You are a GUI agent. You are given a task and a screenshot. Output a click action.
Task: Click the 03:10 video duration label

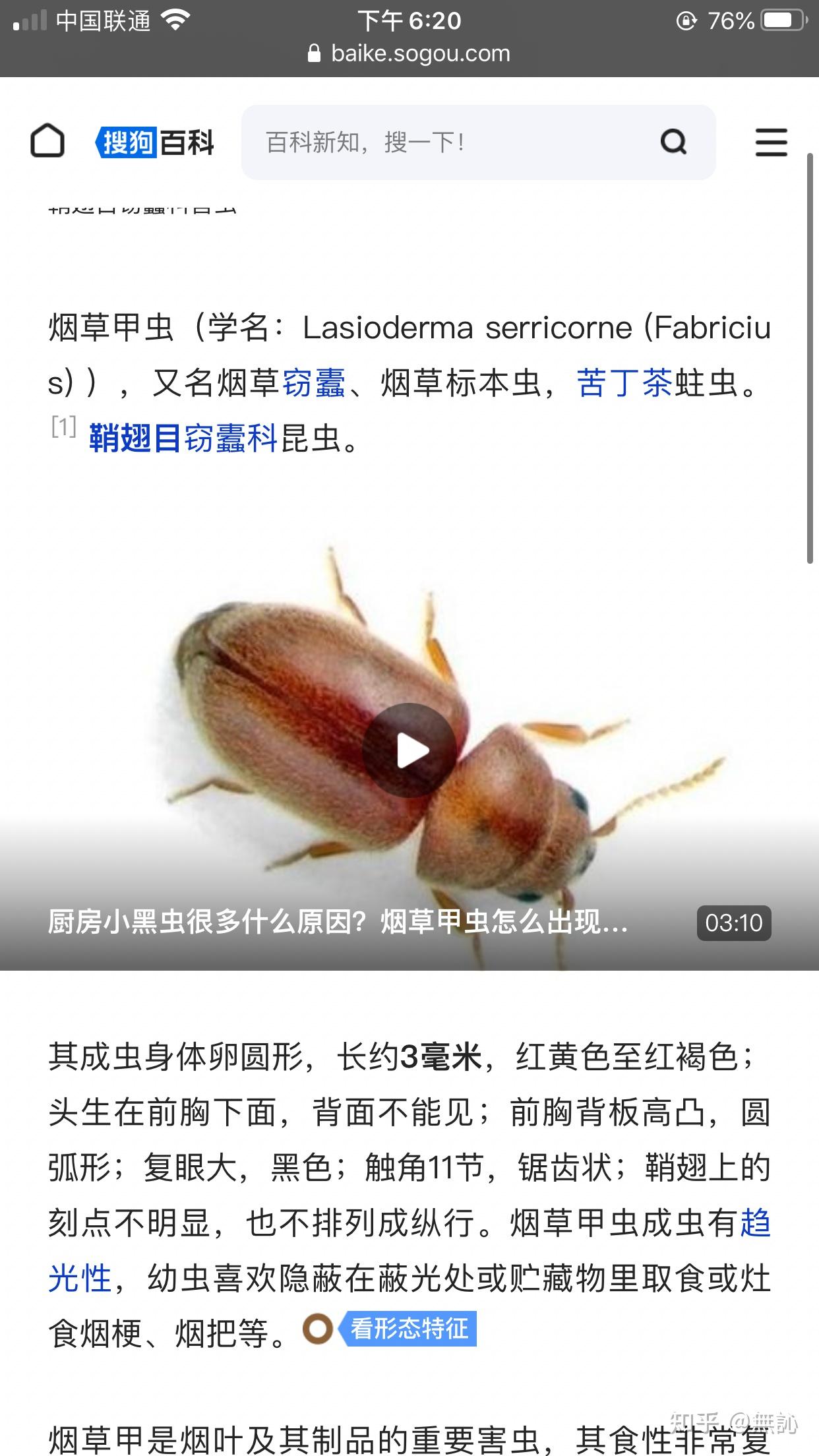point(733,923)
